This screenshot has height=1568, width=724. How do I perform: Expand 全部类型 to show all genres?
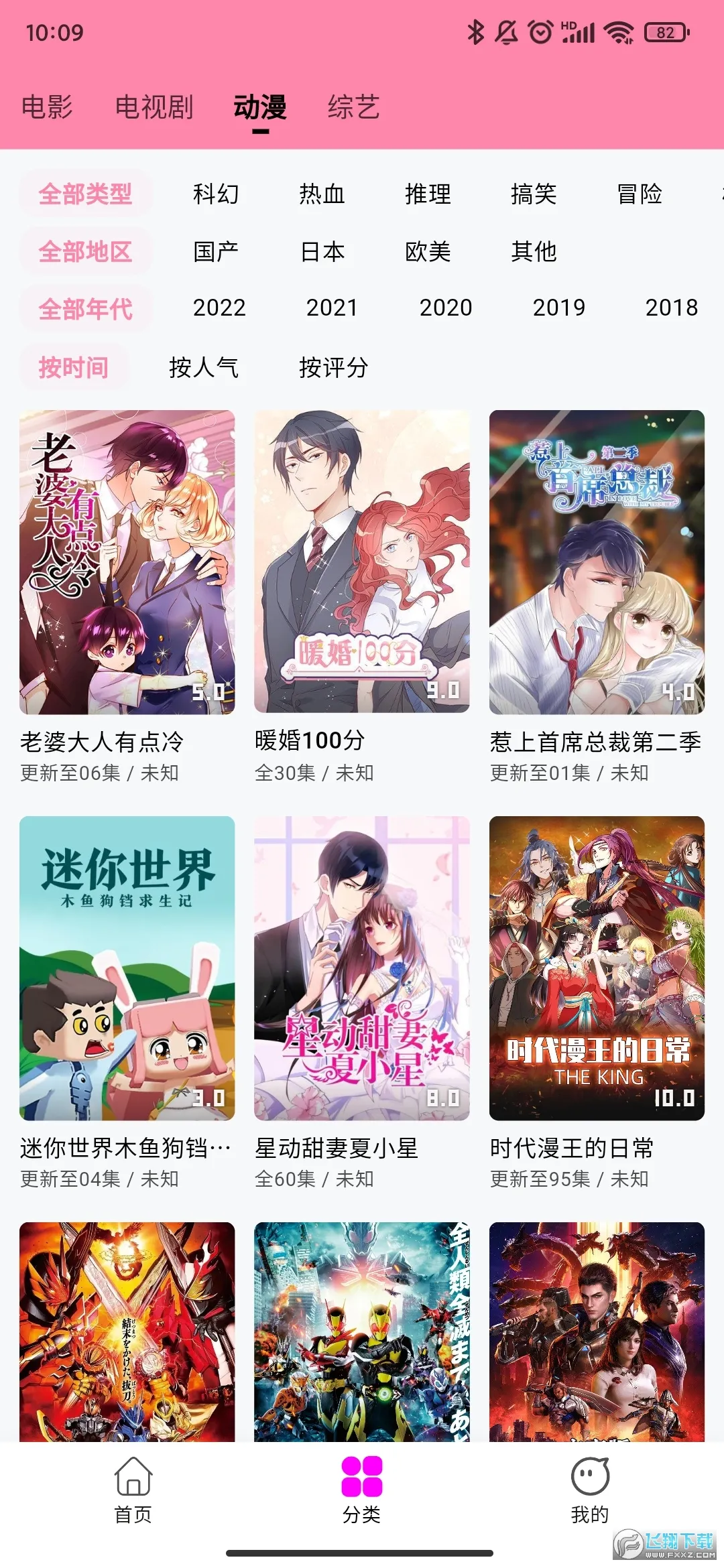[86, 195]
